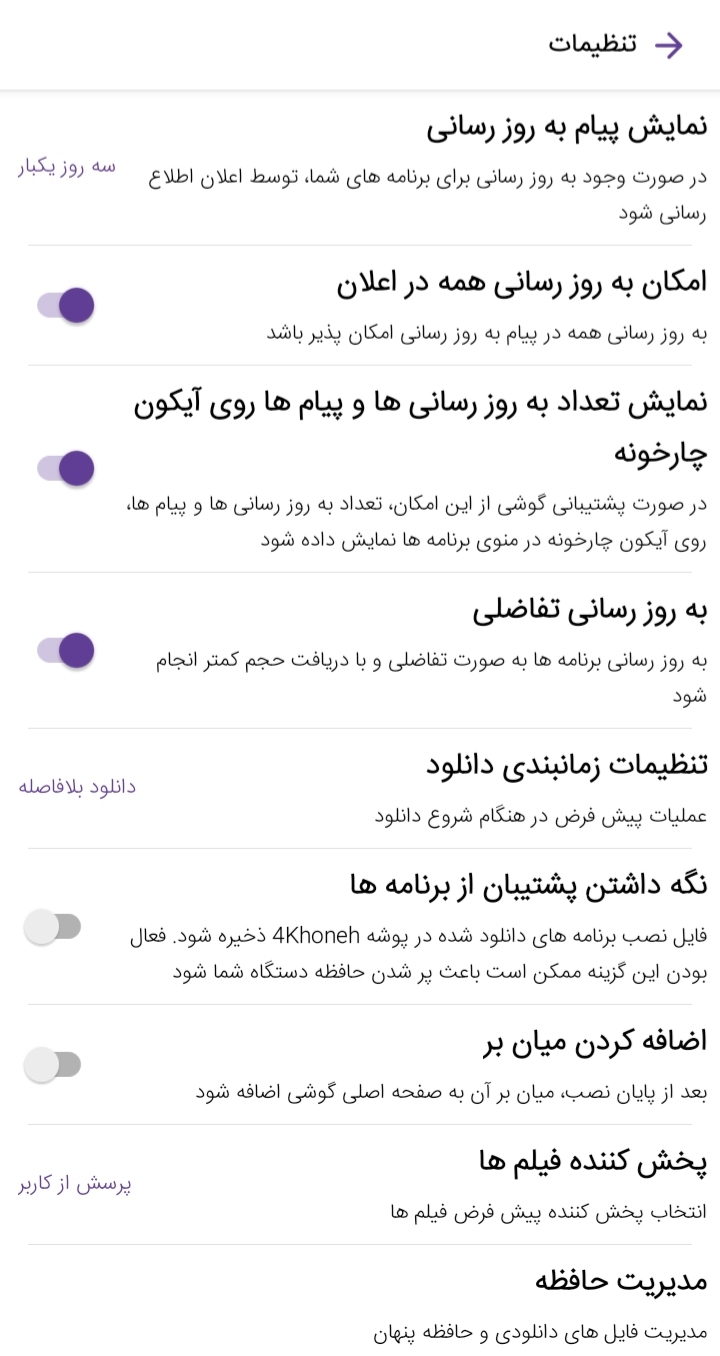Disable به روز رسانی تفاضلی switch
Image resolution: width=720 pixels, height=1356 pixels.
click(x=66, y=650)
